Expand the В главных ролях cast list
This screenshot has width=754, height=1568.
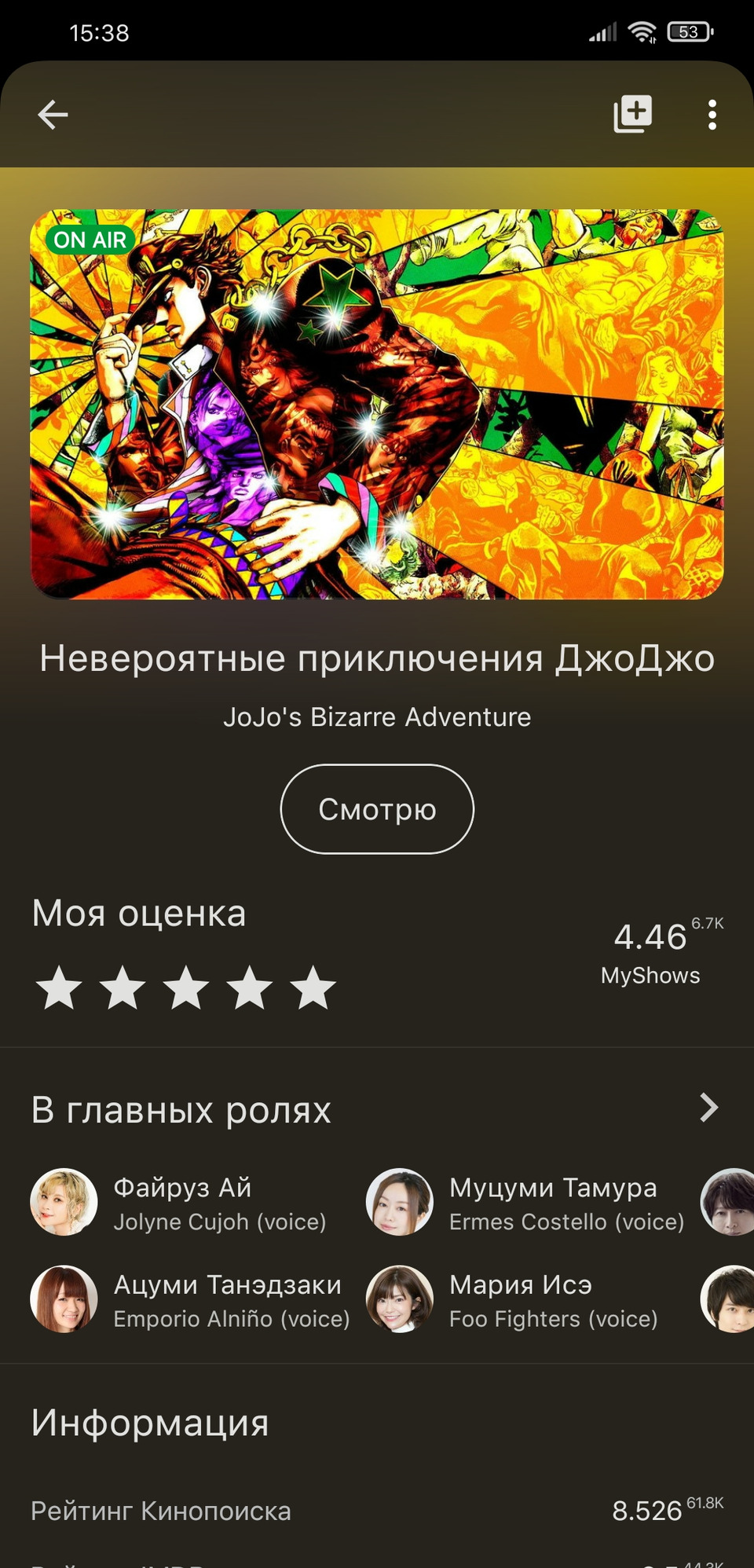click(708, 1108)
